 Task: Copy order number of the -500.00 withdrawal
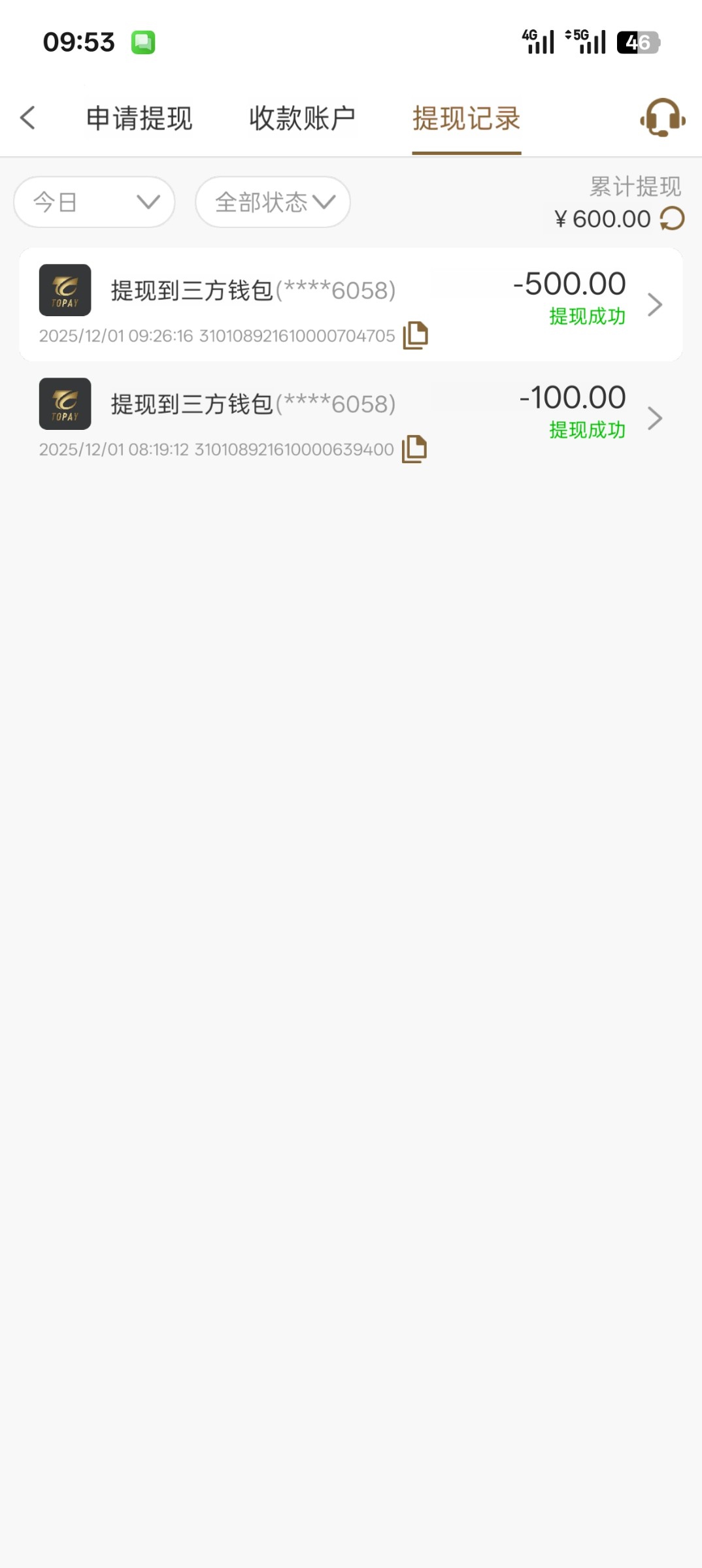pyautogui.click(x=415, y=335)
